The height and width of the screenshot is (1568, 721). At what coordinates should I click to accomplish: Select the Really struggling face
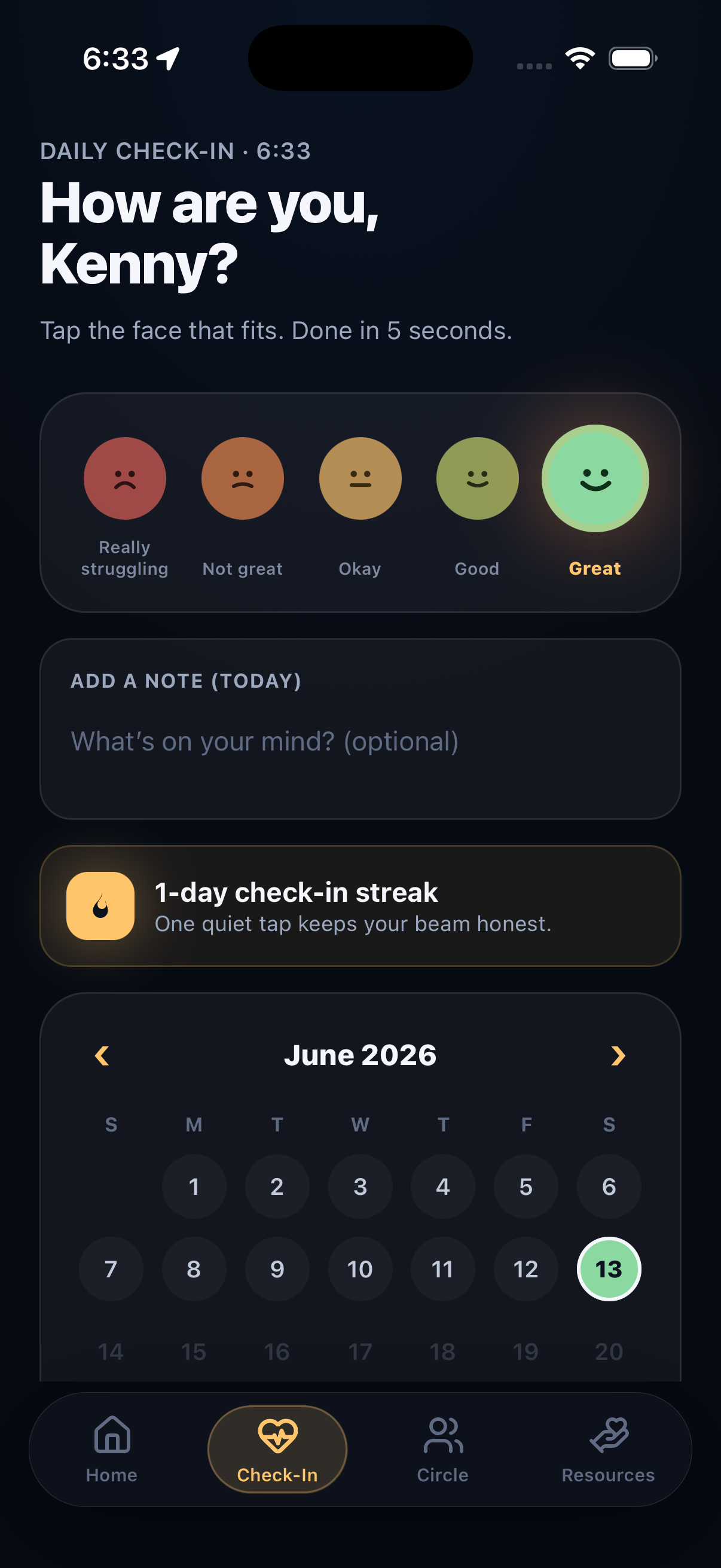125,478
